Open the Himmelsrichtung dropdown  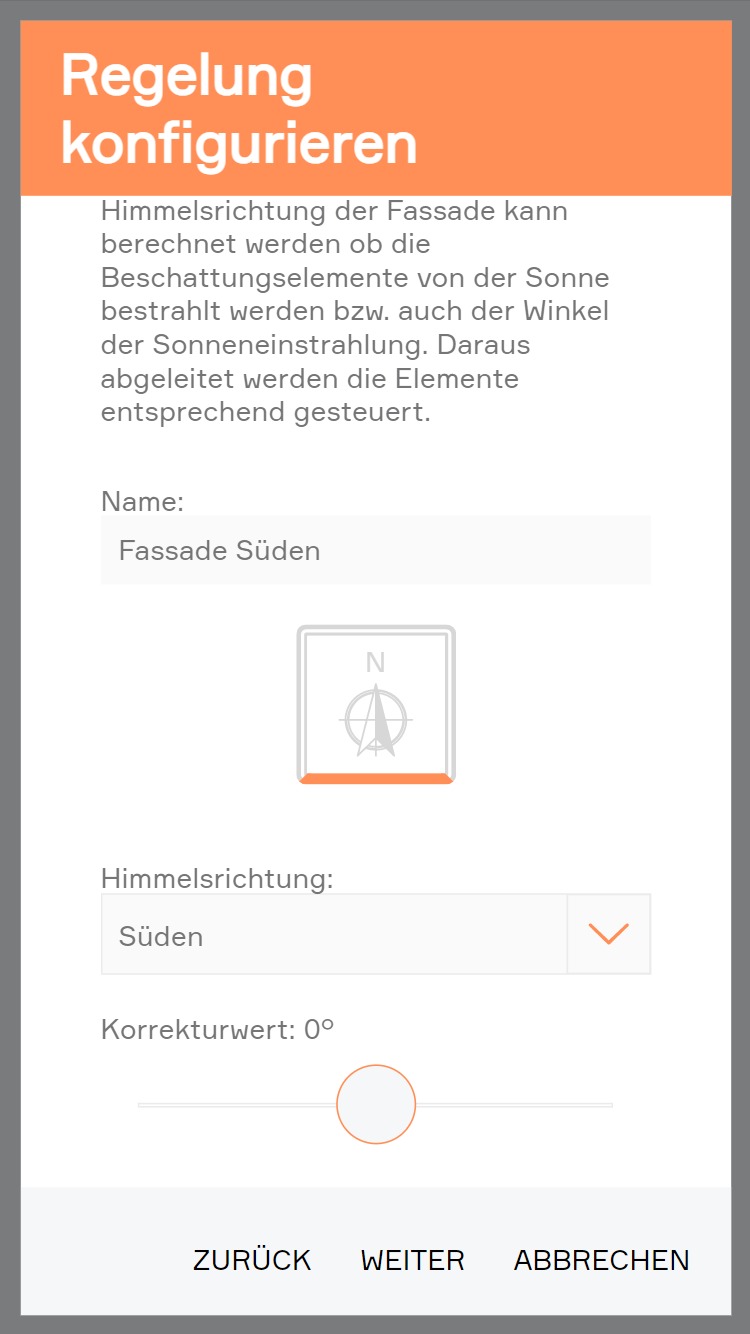click(x=608, y=934)
